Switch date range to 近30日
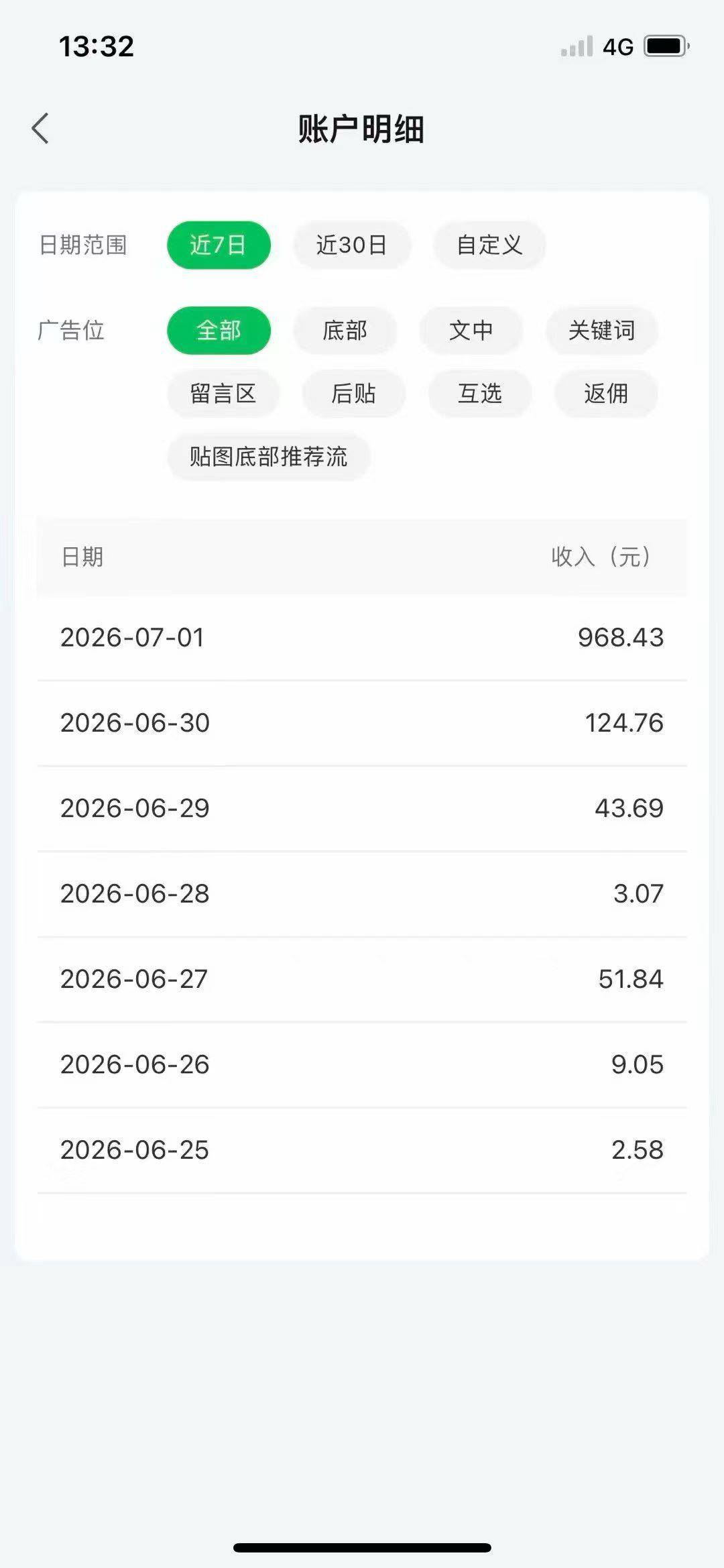Image resolution: width=724 pixels, height=1568 pixels. (352, 245)
